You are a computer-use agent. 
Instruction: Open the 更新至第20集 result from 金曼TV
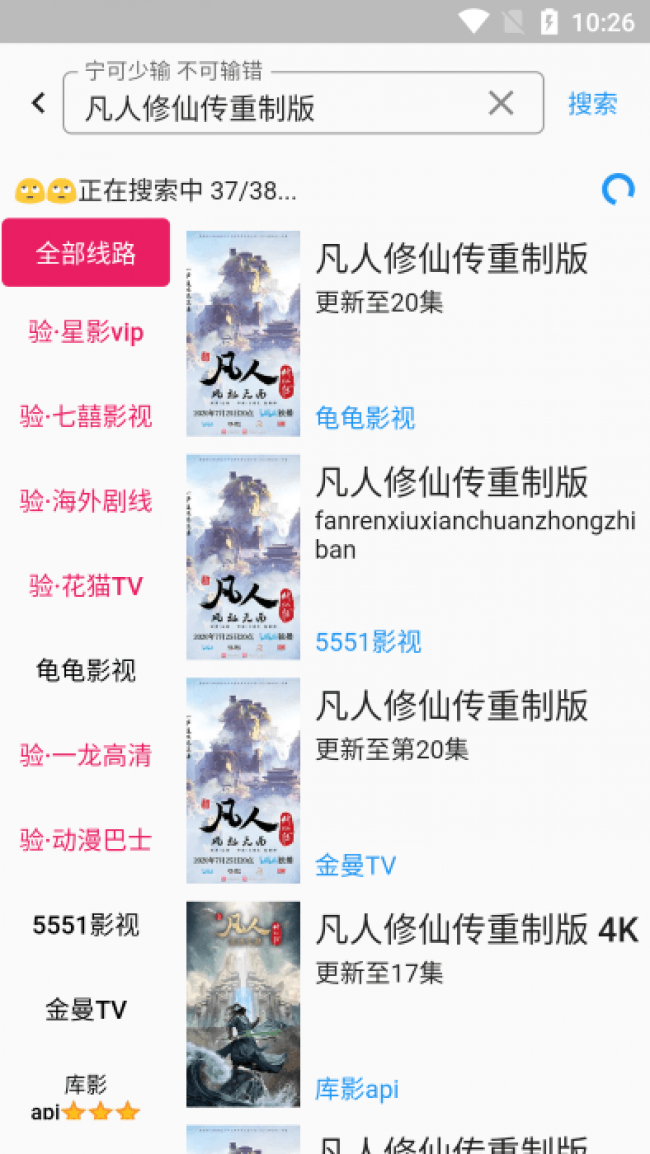(x=412, y=781)
